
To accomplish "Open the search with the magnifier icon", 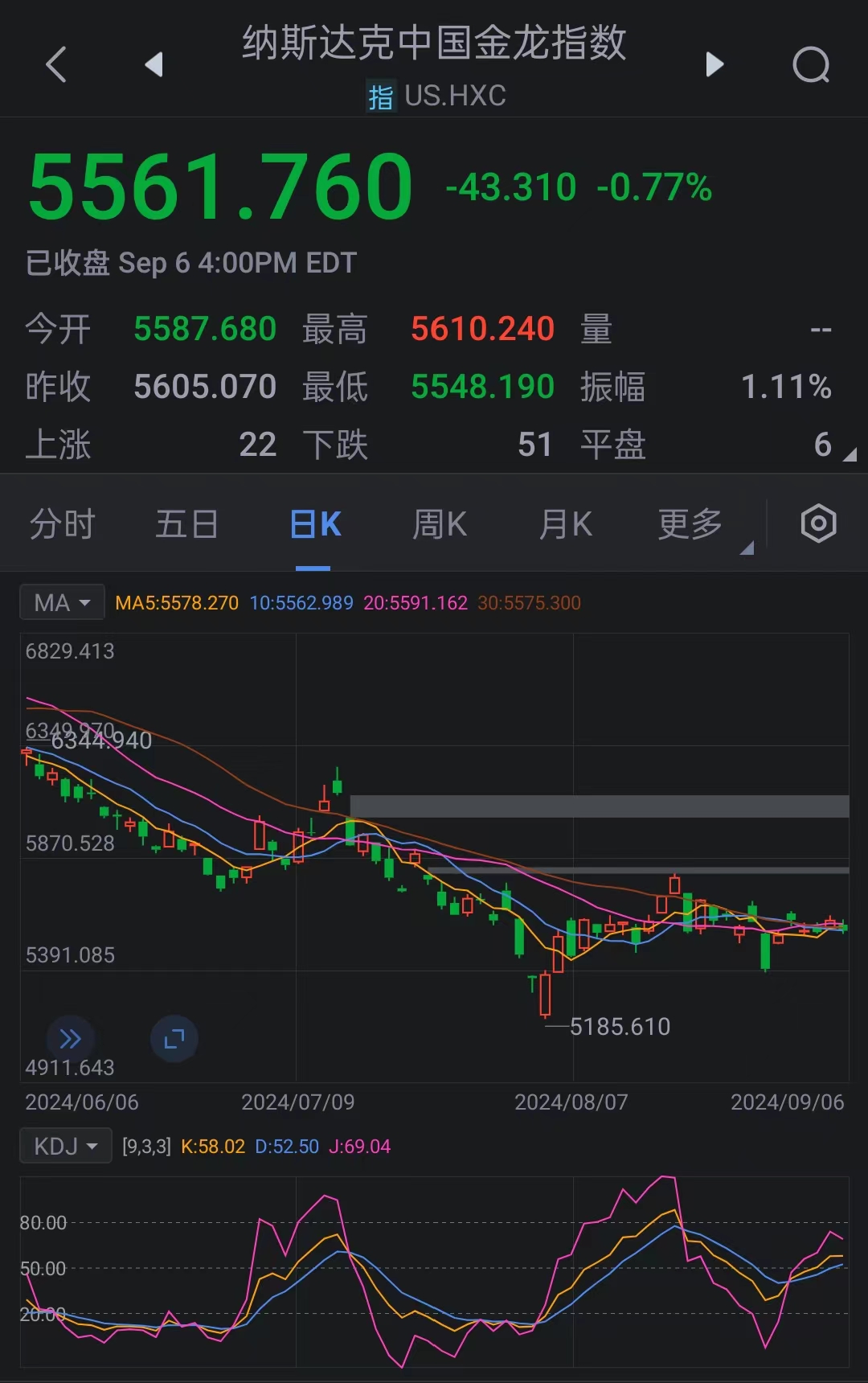I will 812,66.
